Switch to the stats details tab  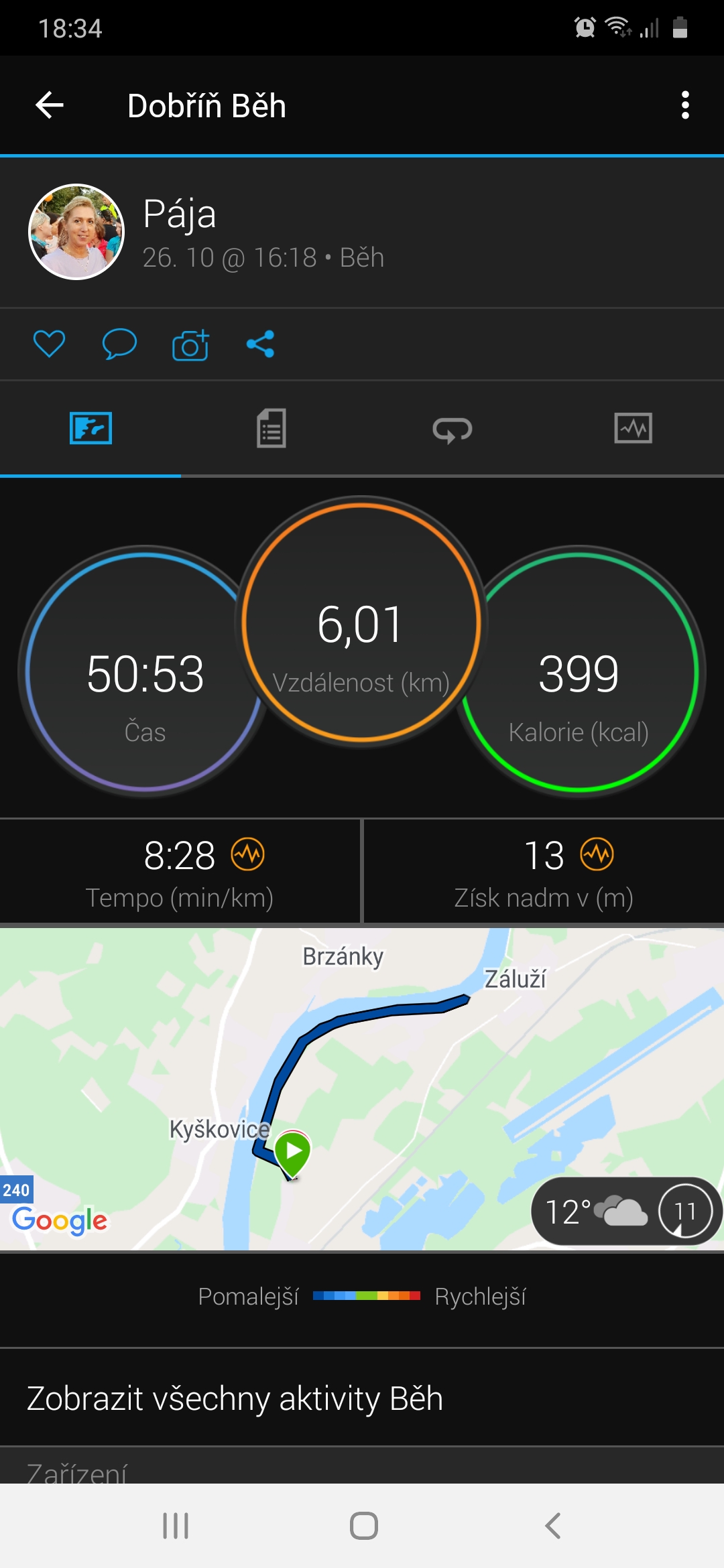point(271,428)
